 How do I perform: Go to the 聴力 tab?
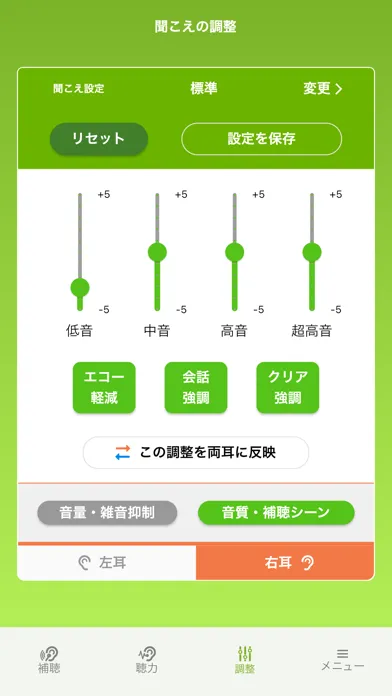coord(147,660)
